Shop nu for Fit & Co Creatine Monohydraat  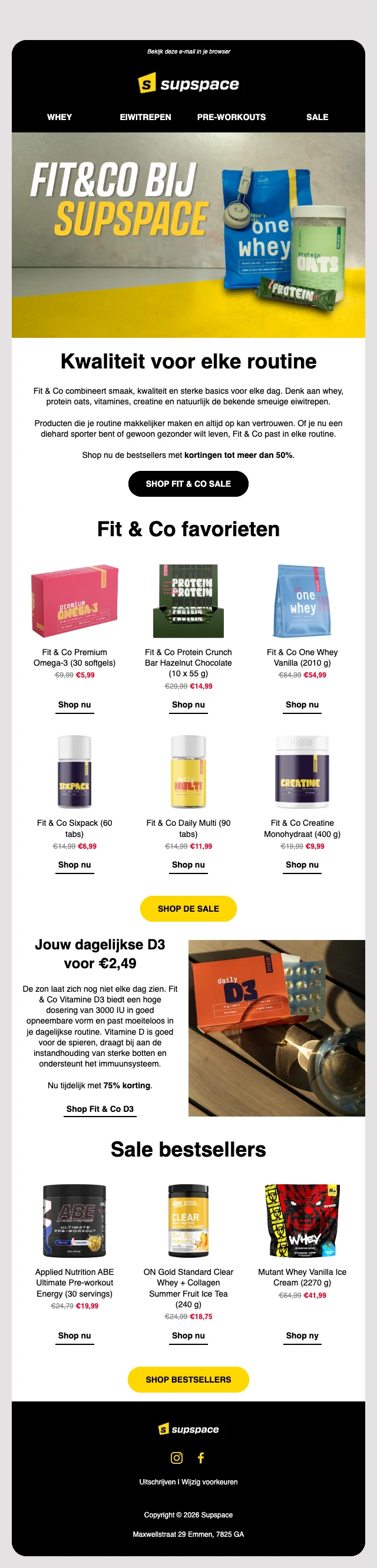(x=302, y=865)
